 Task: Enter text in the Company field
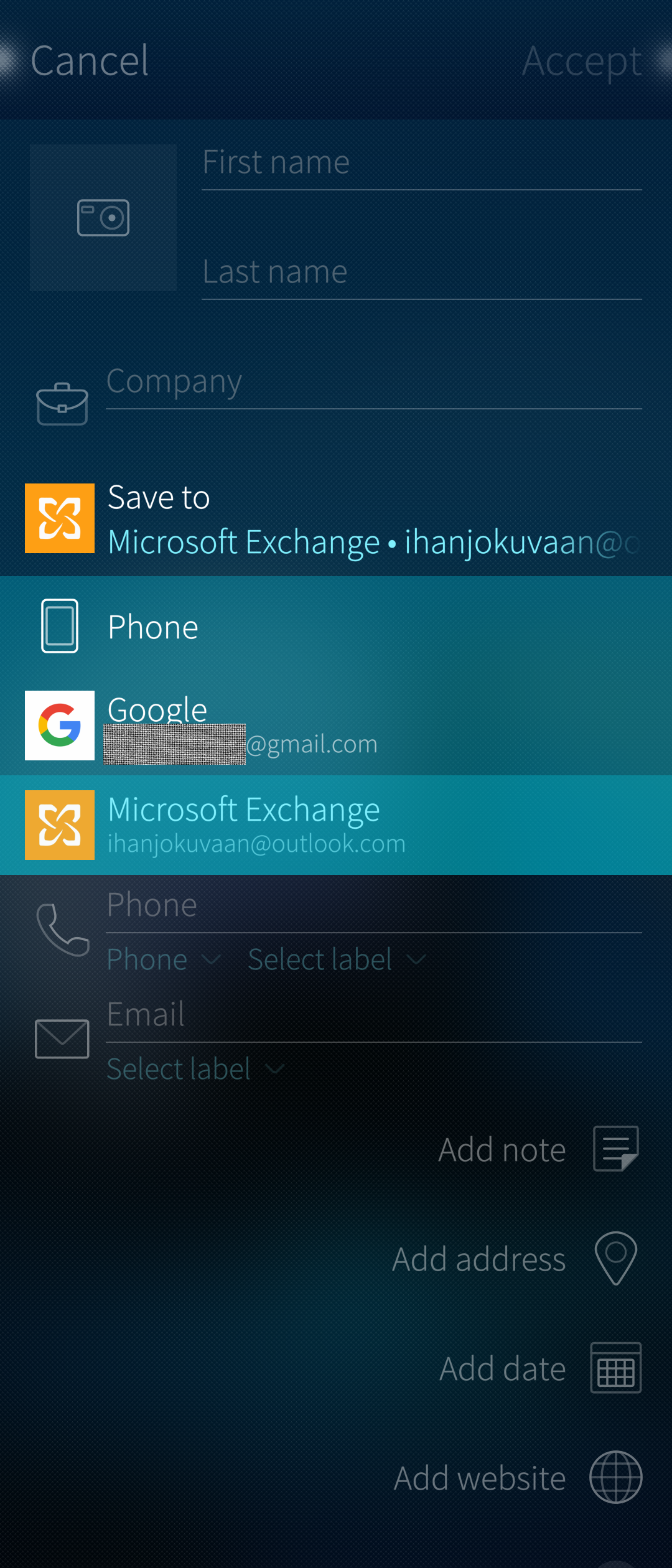pyautogui.click(x=373, y=382)
